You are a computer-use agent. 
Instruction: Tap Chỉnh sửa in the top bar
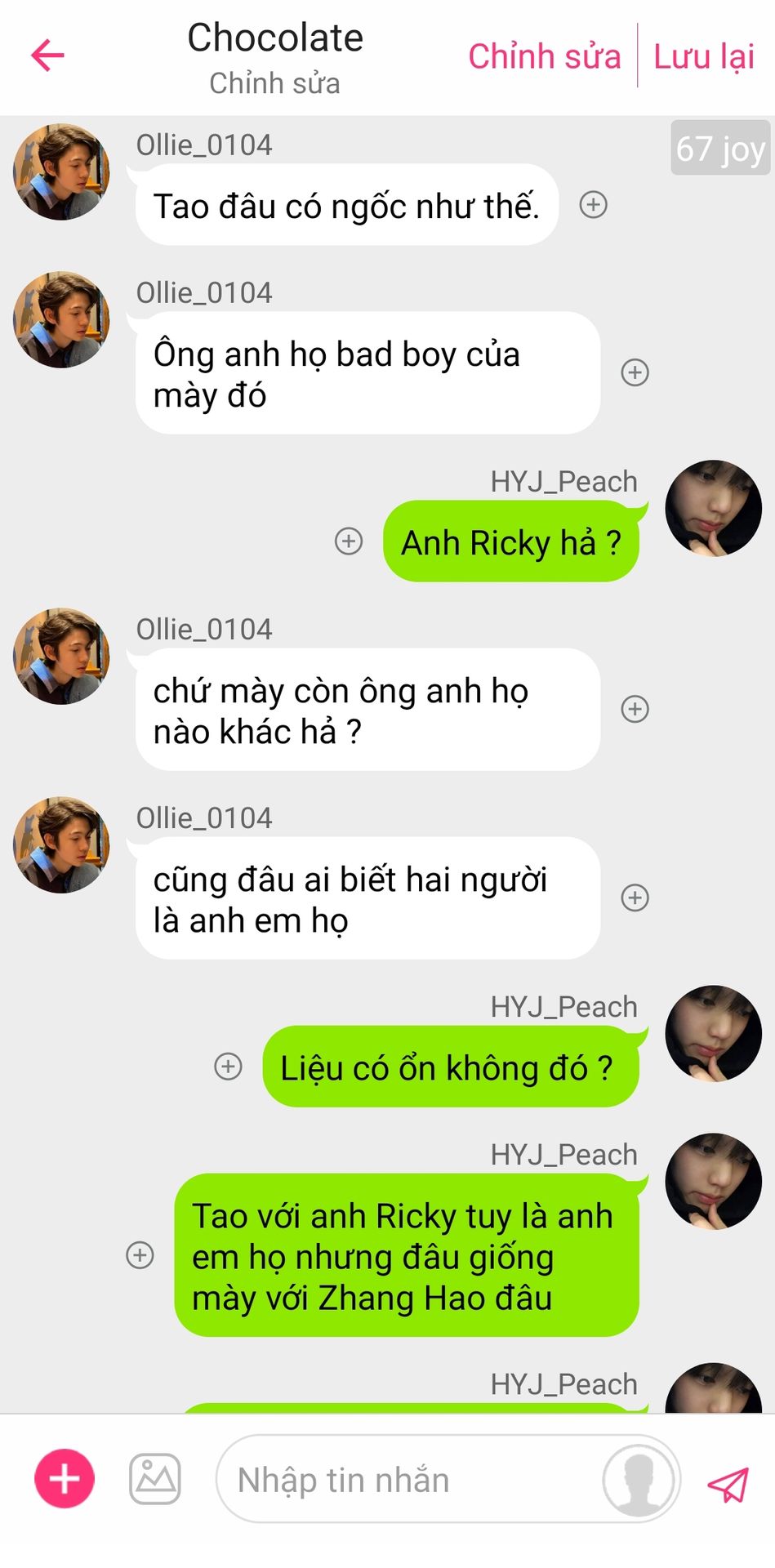[544, 57]
